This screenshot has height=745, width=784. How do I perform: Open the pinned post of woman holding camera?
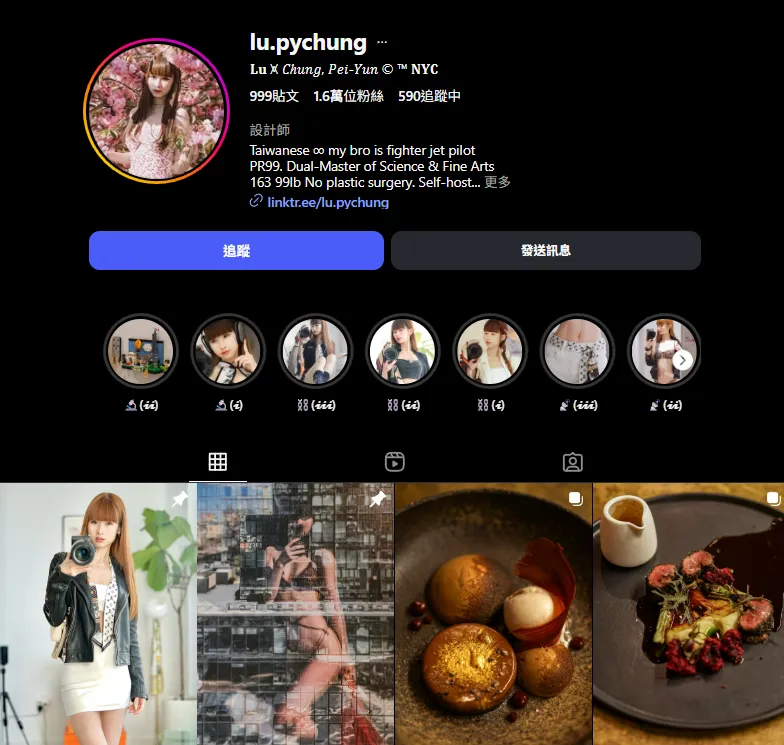(97, 614)
